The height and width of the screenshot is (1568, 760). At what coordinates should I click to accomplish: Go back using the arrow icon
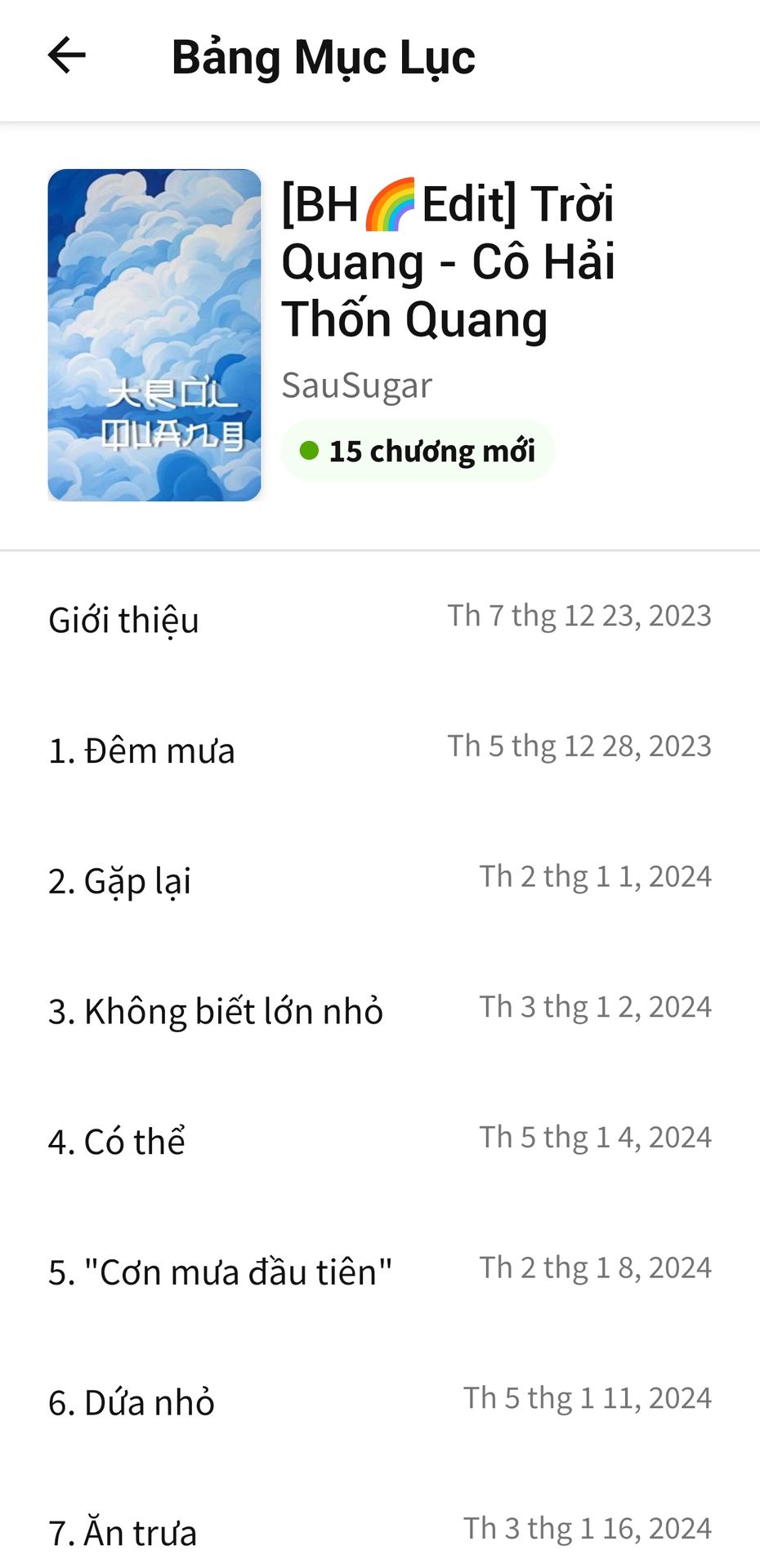pyautogui.click(x=67, y=56)
